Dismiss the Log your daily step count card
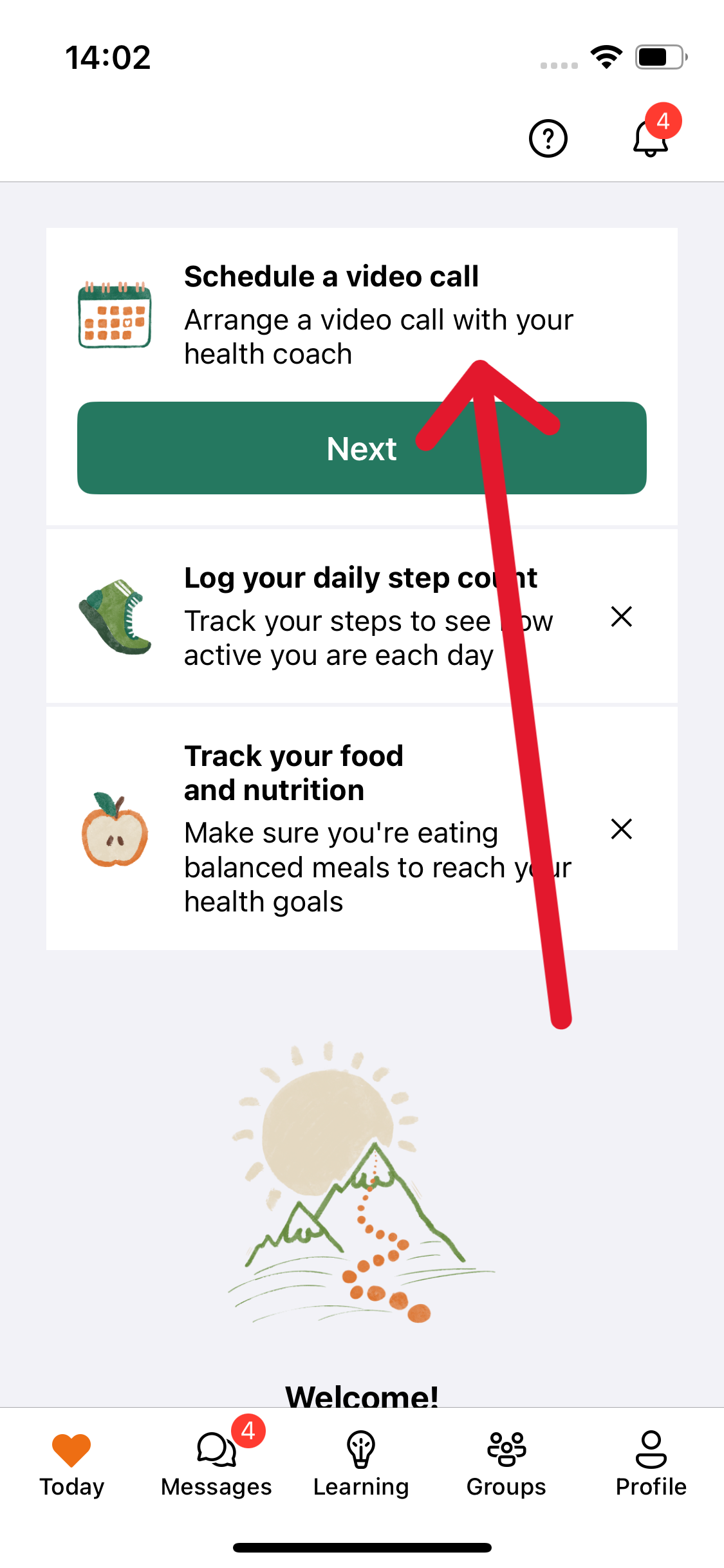Screen dimensions: 724x1568 (x=621, y=617)
